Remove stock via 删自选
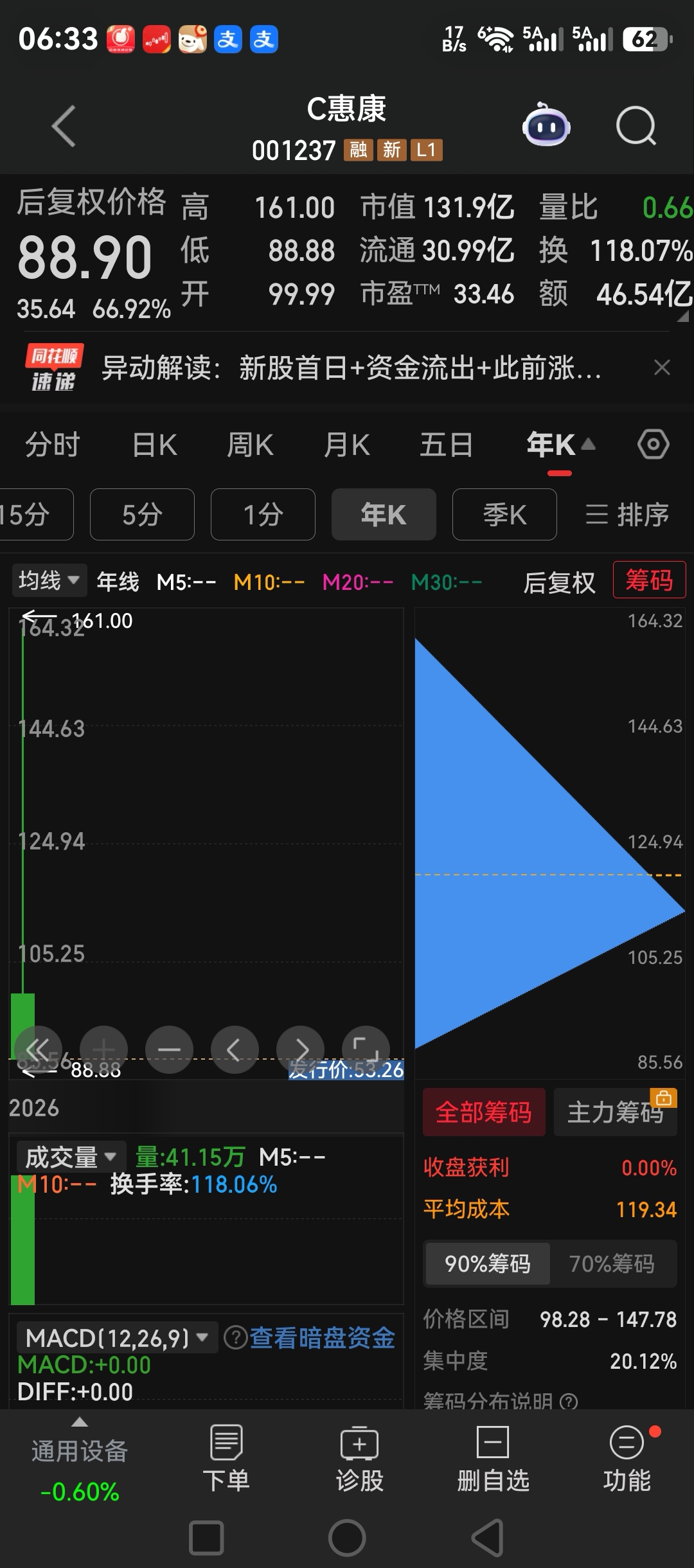This screenshot has height=1568, width=694. pos(493,1459)
